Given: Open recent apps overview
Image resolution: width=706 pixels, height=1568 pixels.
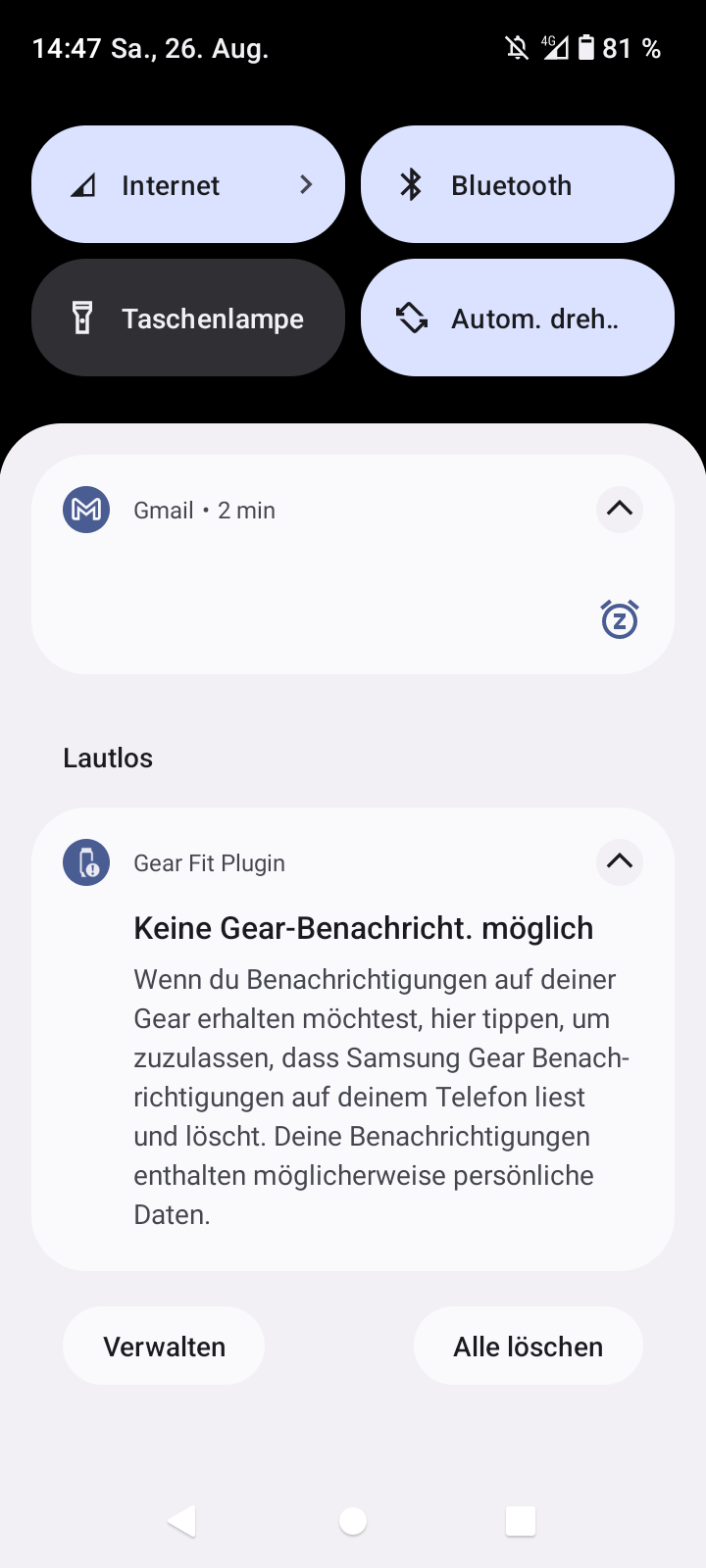Looking at the screenshot, I should point(520,1520).
